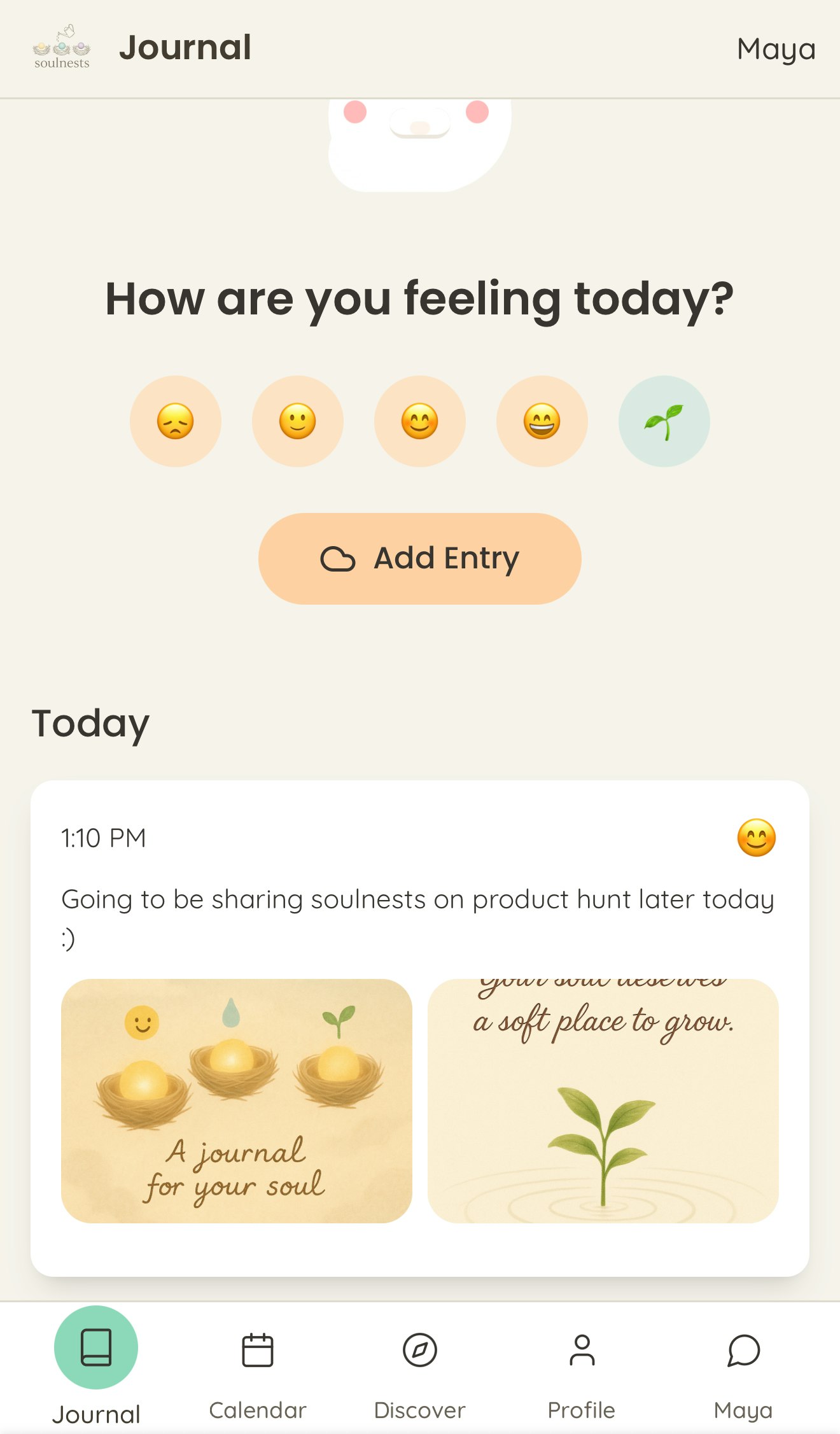
Task: Switch to the Calendar tab
Action: [258, 1367]
